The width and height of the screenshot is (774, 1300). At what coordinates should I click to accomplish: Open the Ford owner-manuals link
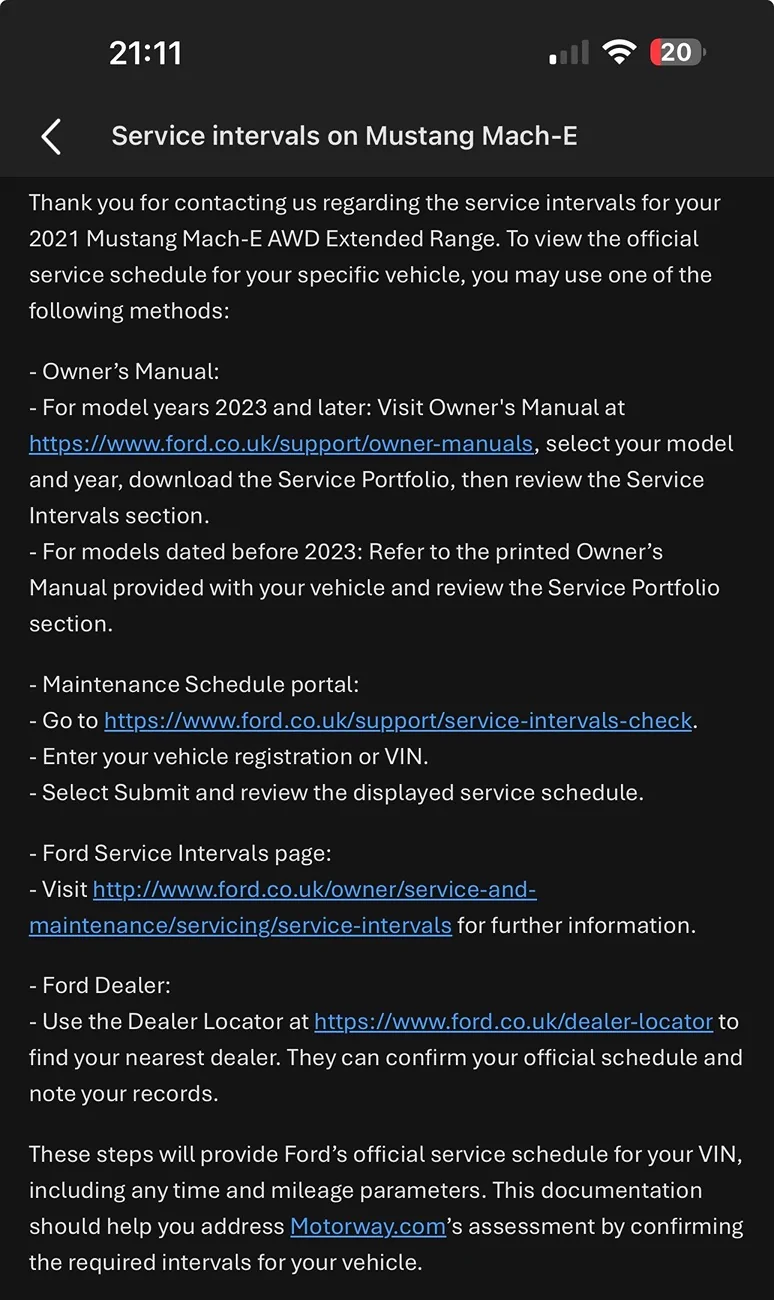coord(281,444)
